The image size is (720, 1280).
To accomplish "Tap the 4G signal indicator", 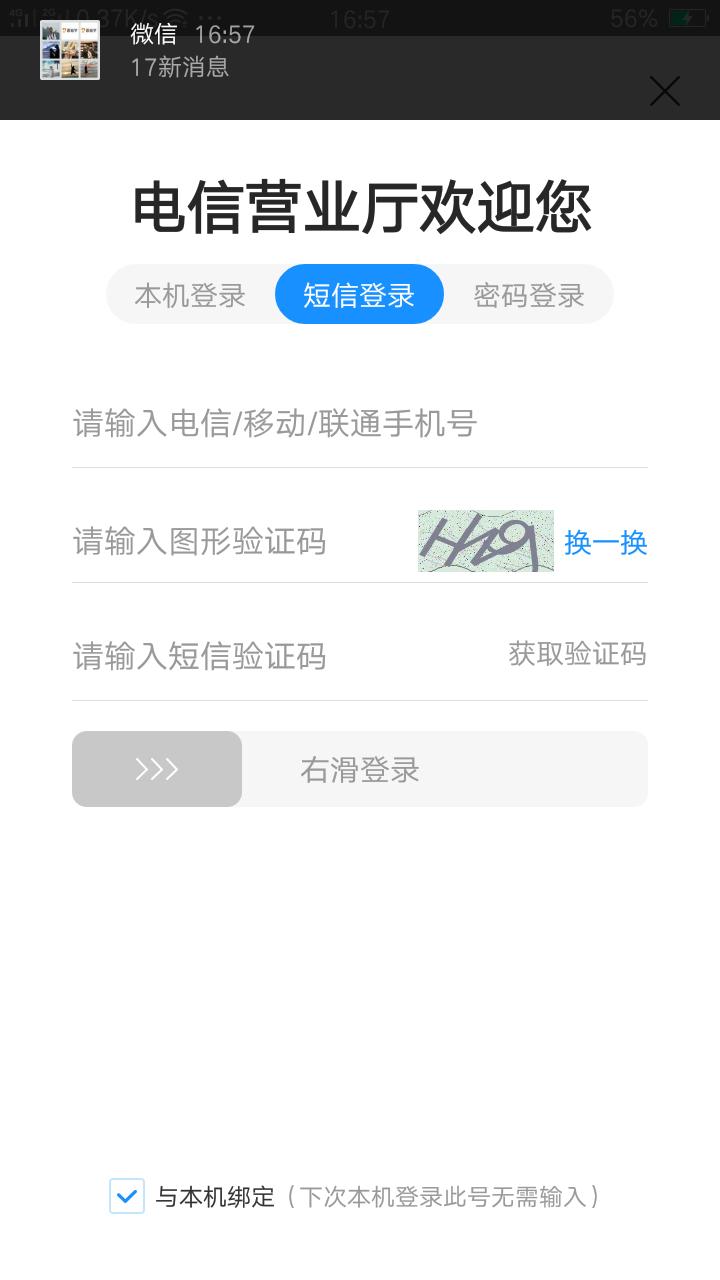I will (15, 16).
